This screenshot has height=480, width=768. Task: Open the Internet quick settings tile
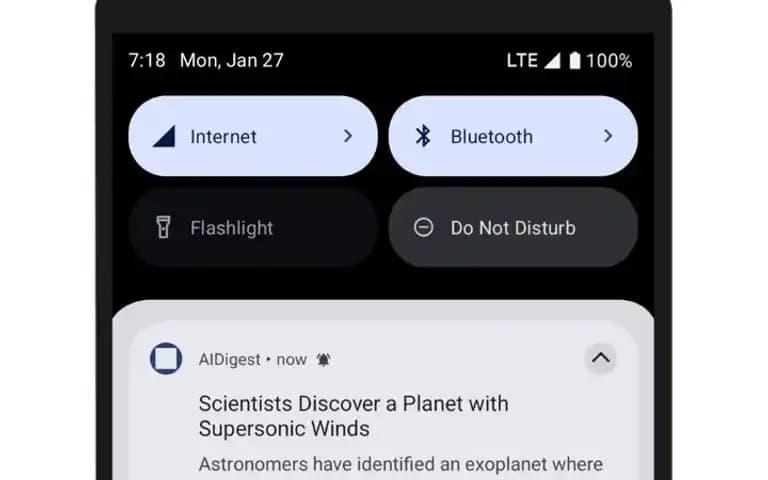pos(252,137)
